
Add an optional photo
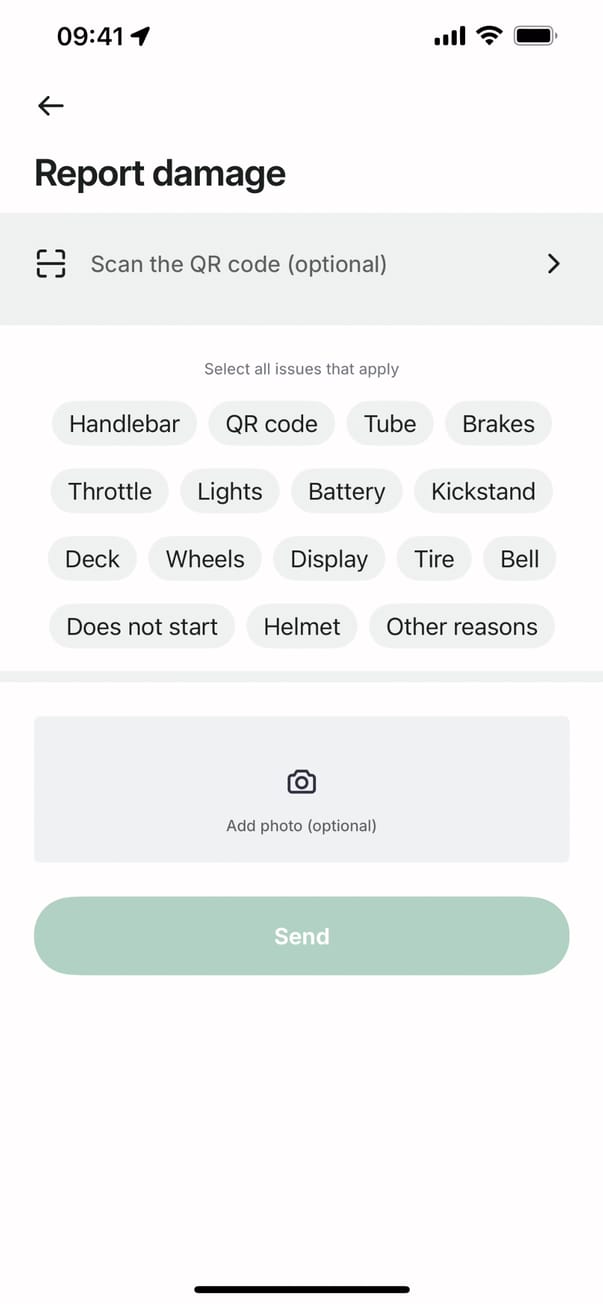coord(301,790)
